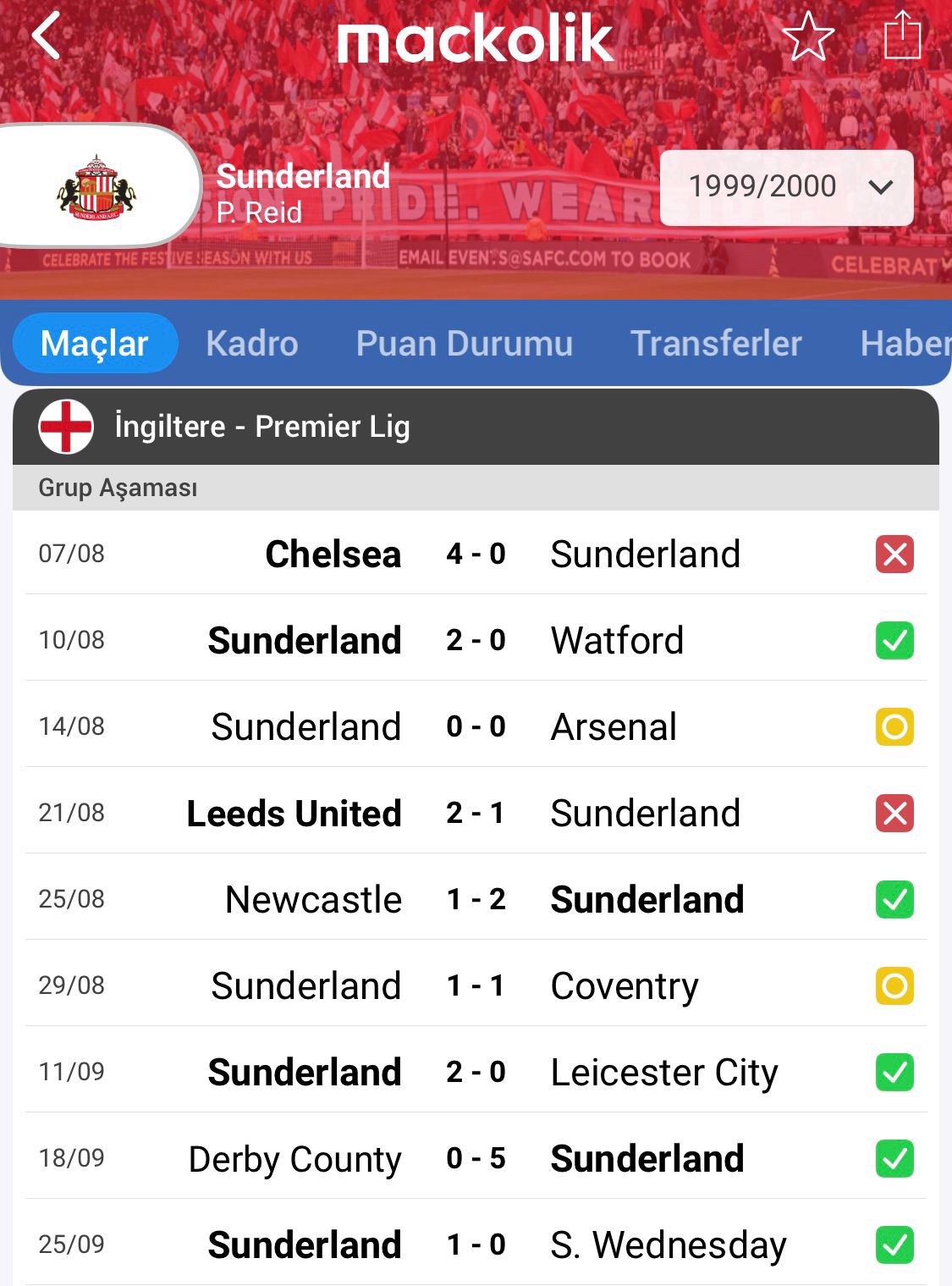Switch to the Kadro tab
The height and width of the screenshot is (1286, 952).
(x=251, y=344)
